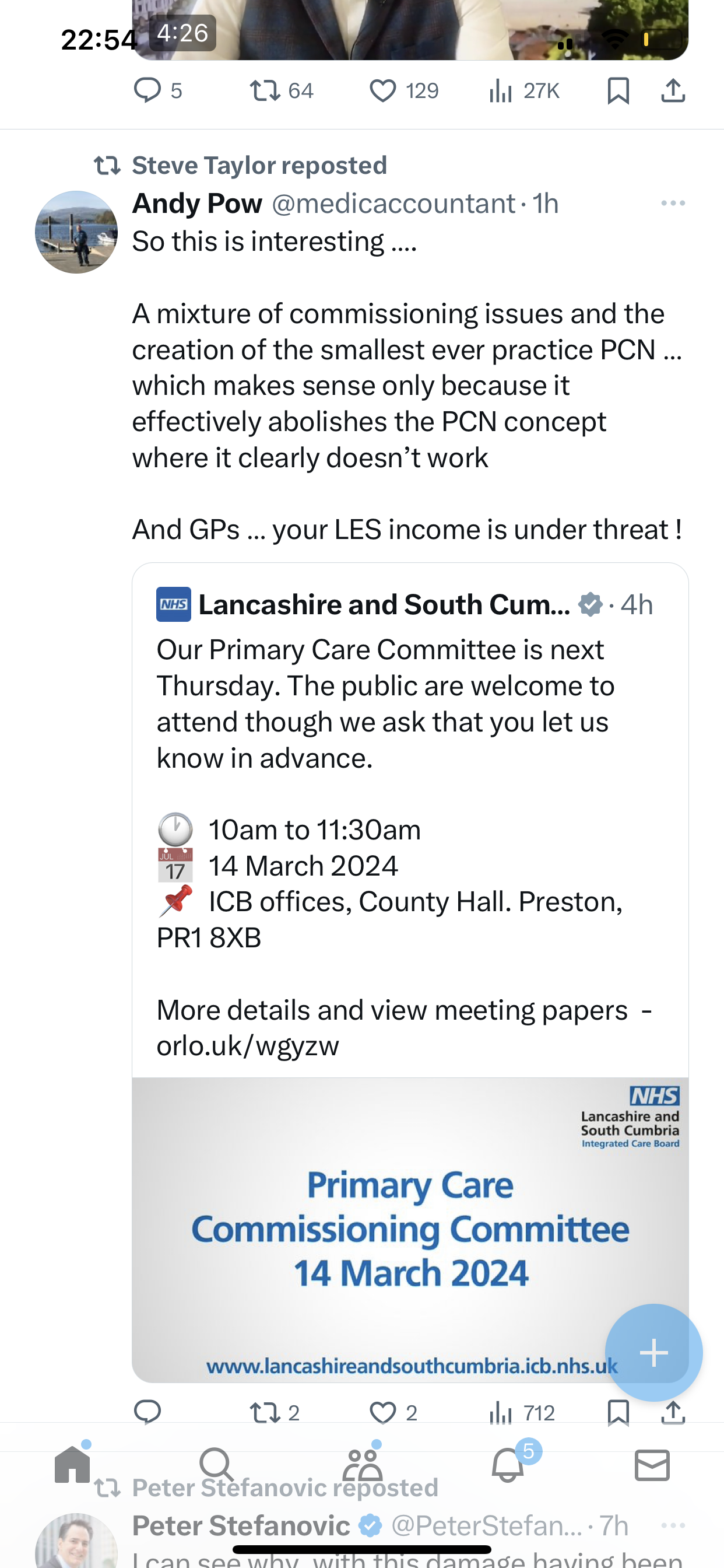Open the Messages tab

[x=652, y=1465]
